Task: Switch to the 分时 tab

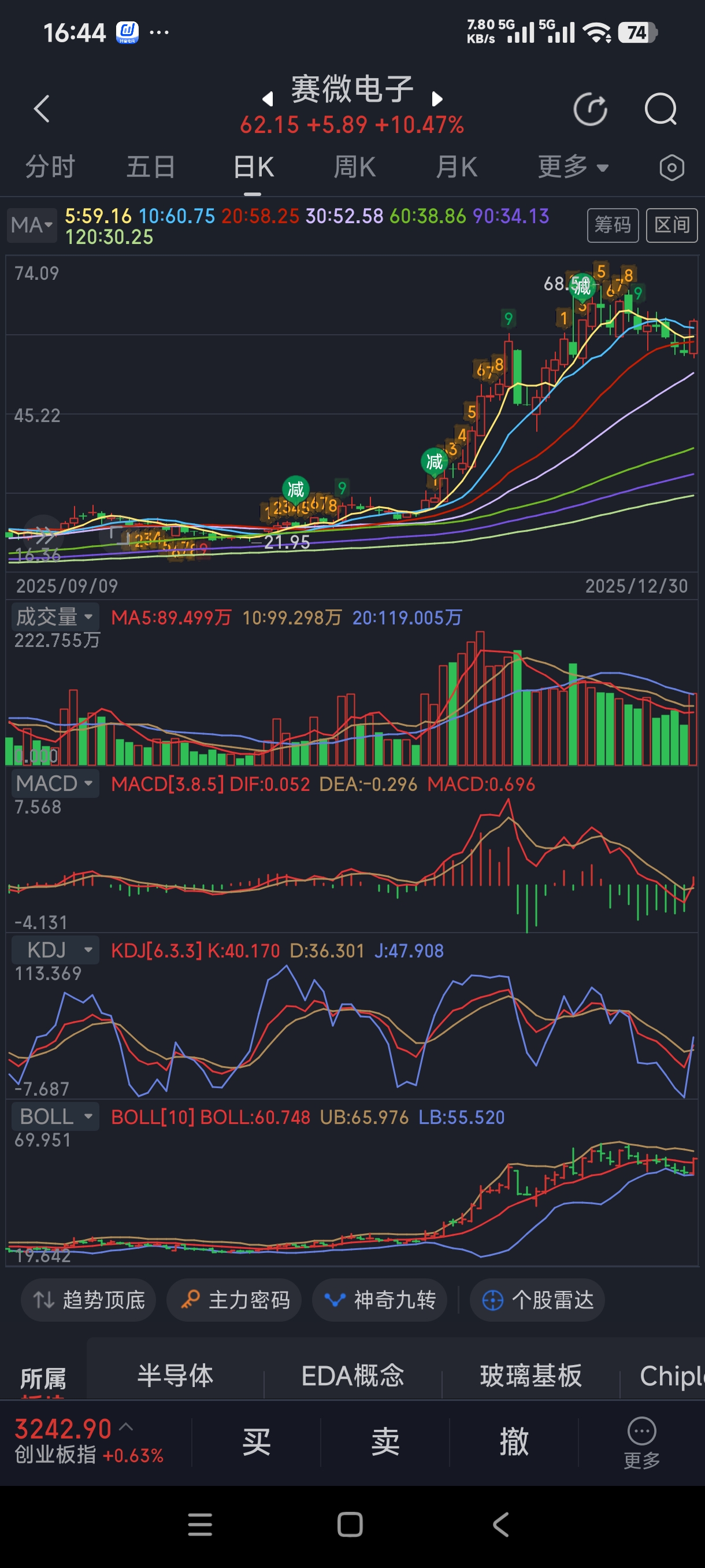Action: coord(50,167)
